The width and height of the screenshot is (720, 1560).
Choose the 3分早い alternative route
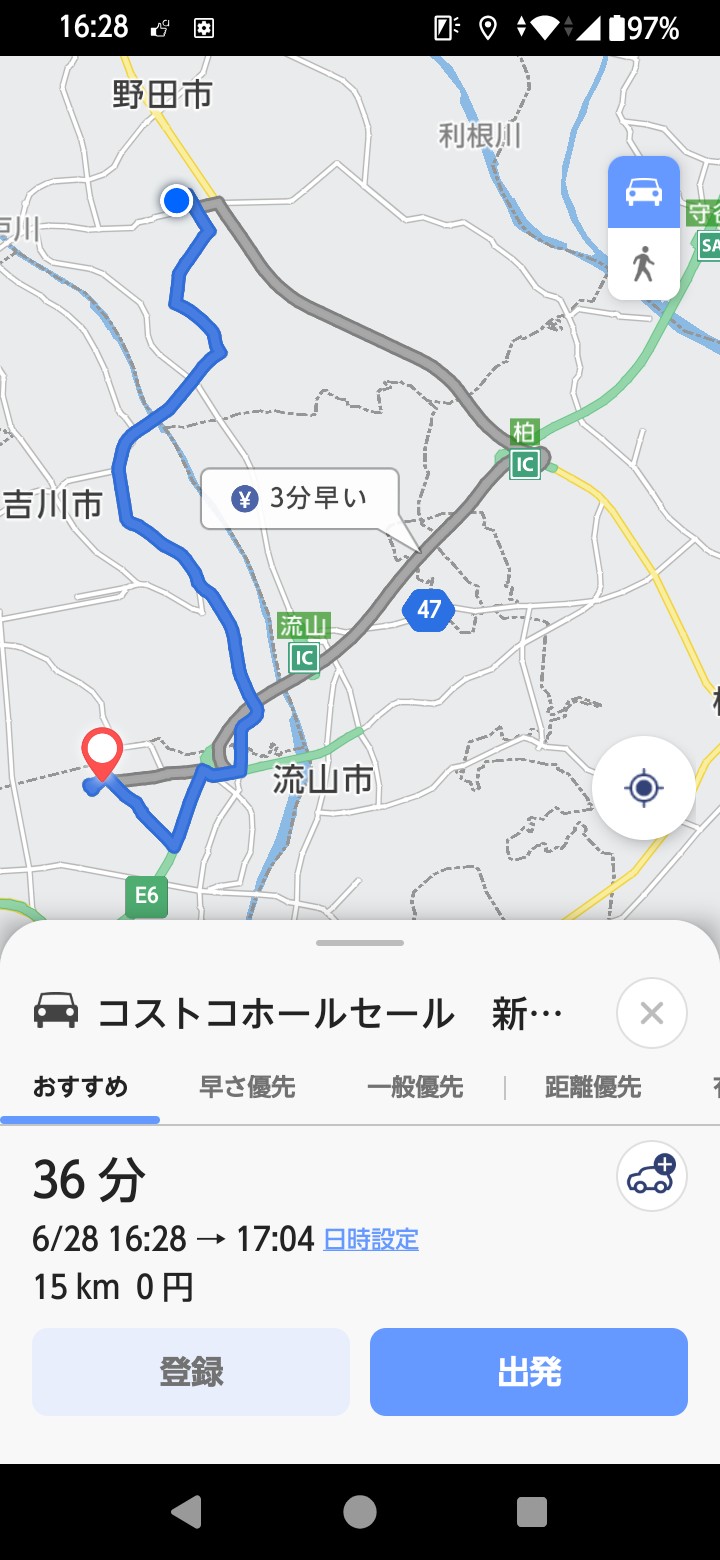(300, 498)
